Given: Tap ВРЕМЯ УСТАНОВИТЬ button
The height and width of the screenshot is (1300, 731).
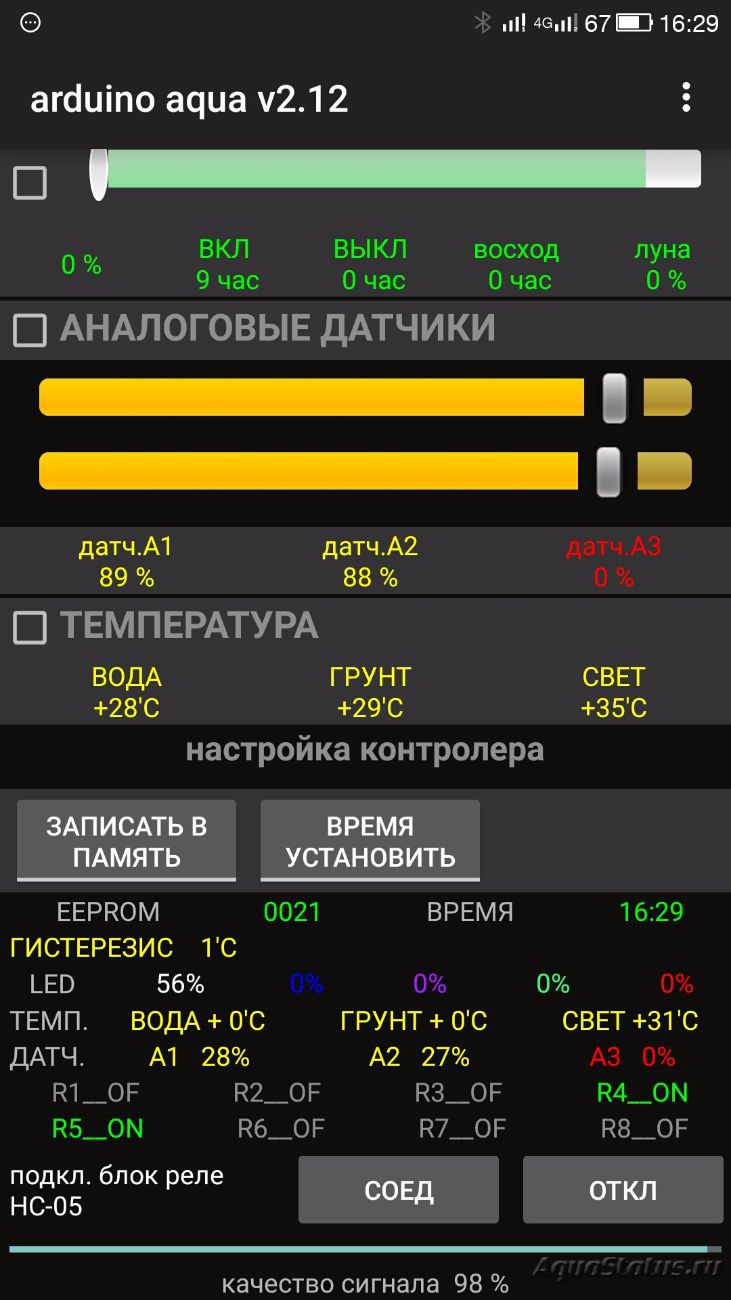Looking at the screenshot, I should [370, 841].
